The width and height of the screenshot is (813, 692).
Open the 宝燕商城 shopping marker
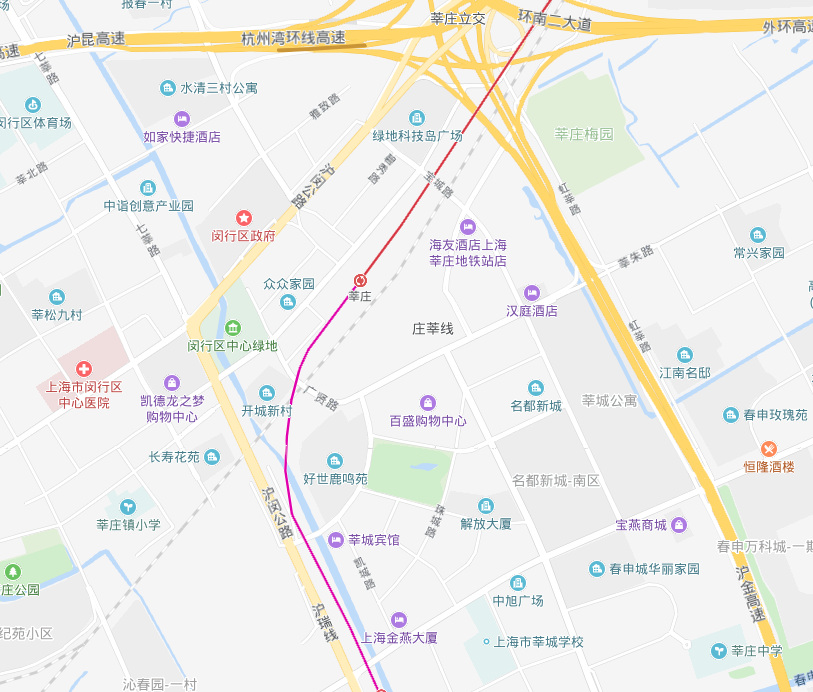click(x=679, y=524)
